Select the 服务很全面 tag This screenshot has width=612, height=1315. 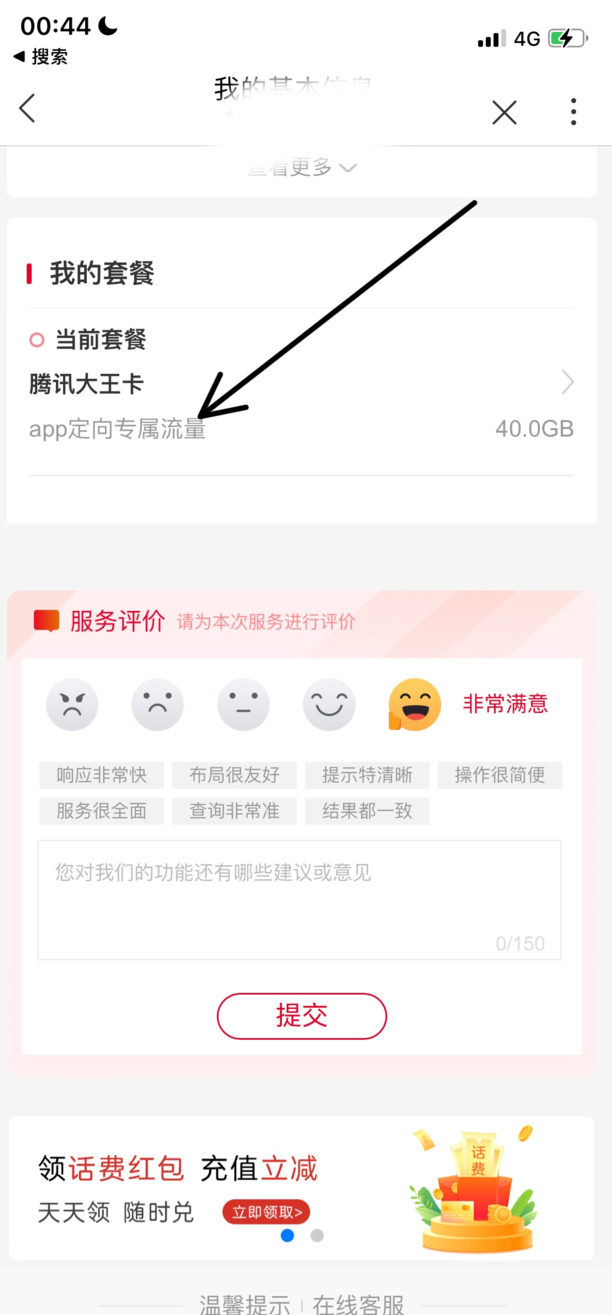(101, 811)
